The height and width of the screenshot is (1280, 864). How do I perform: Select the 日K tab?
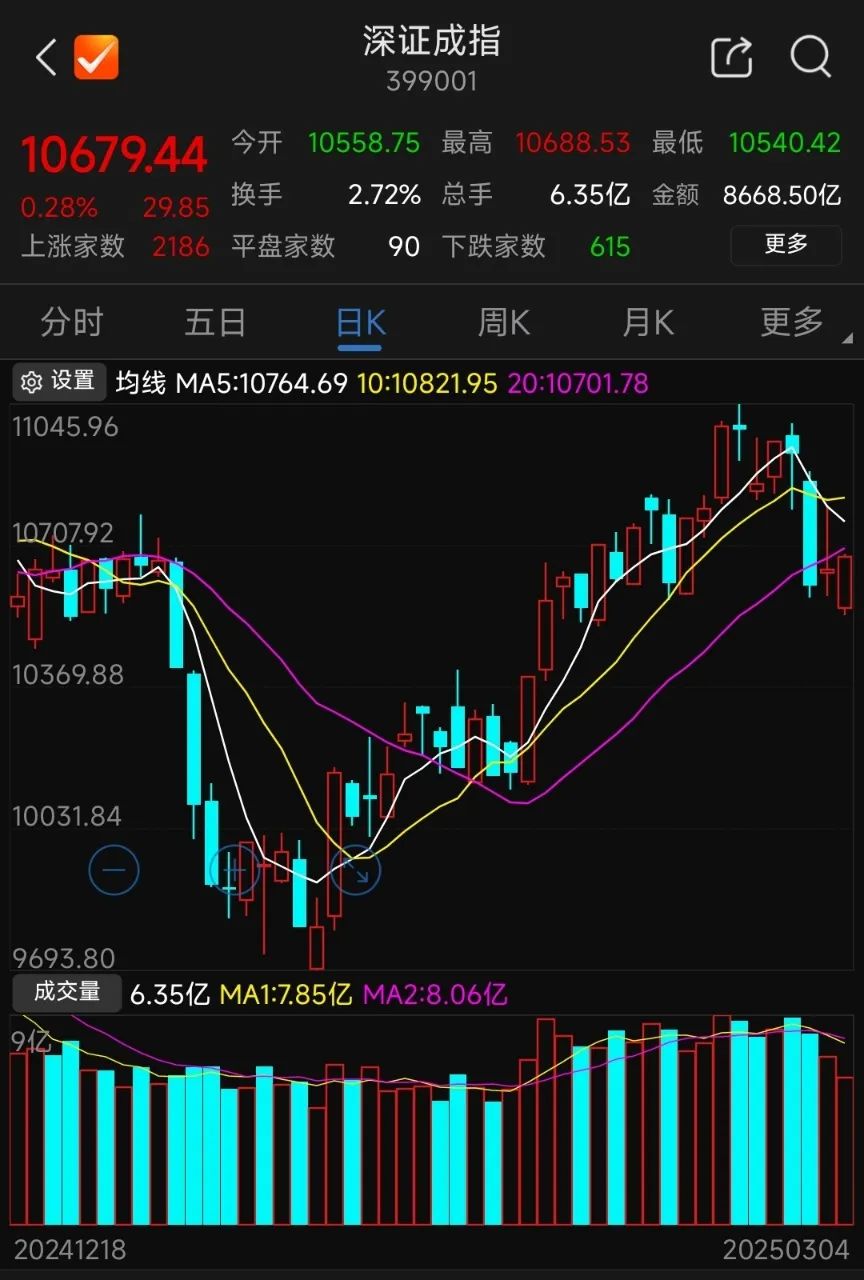(x=358, y=322)
